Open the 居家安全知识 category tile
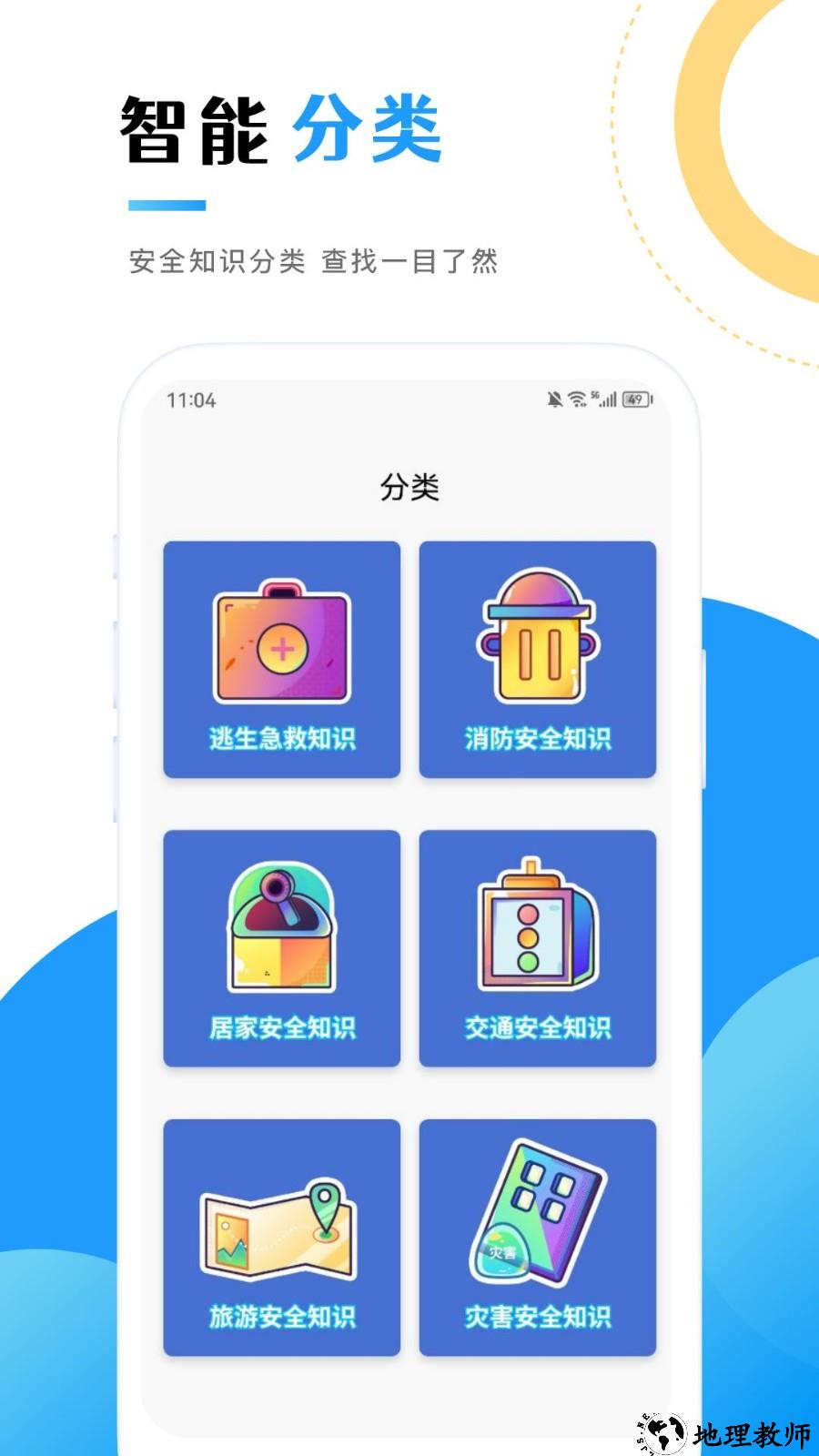 [x=280, y=951]
